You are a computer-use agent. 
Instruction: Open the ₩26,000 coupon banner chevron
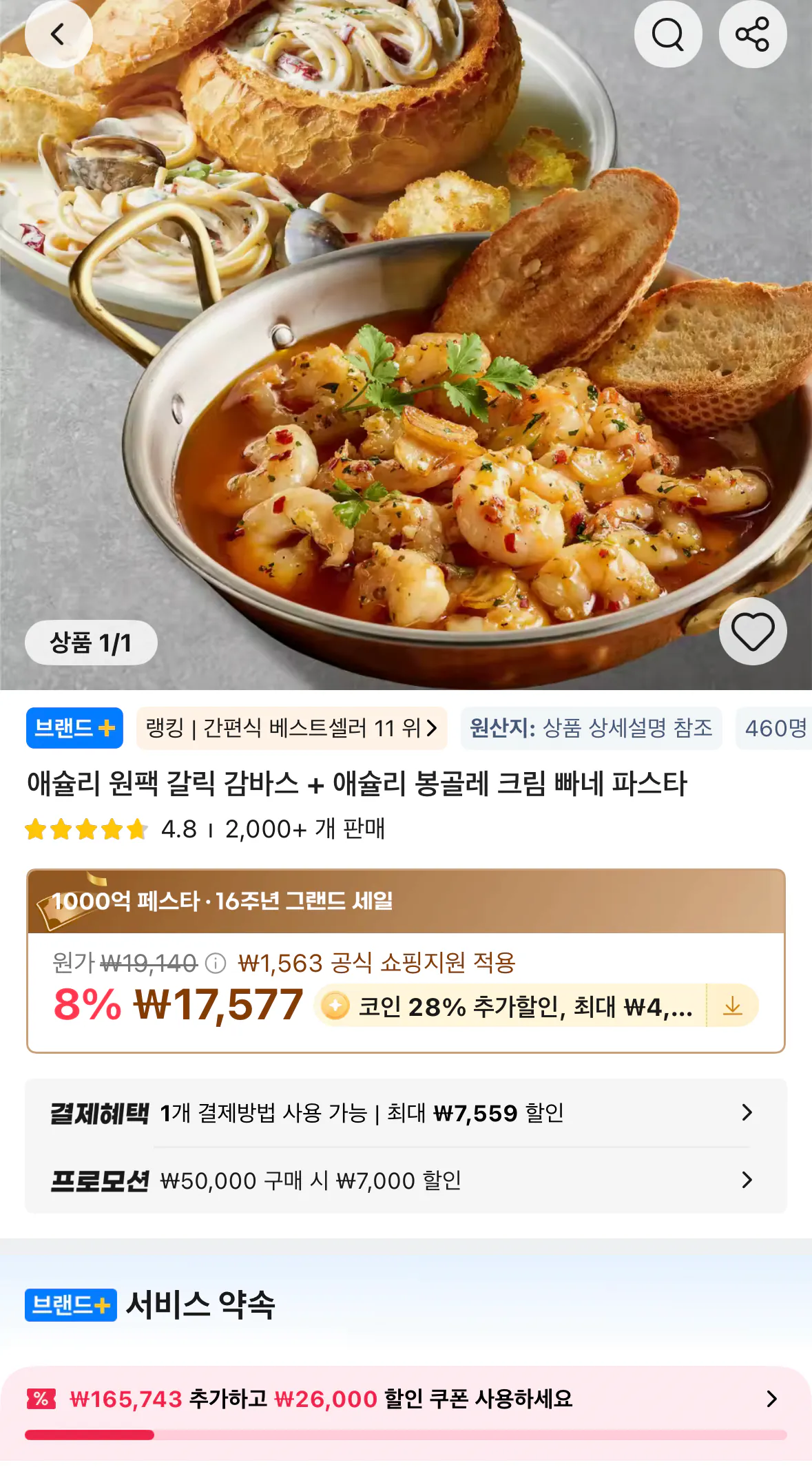(x=772, y=1399)
